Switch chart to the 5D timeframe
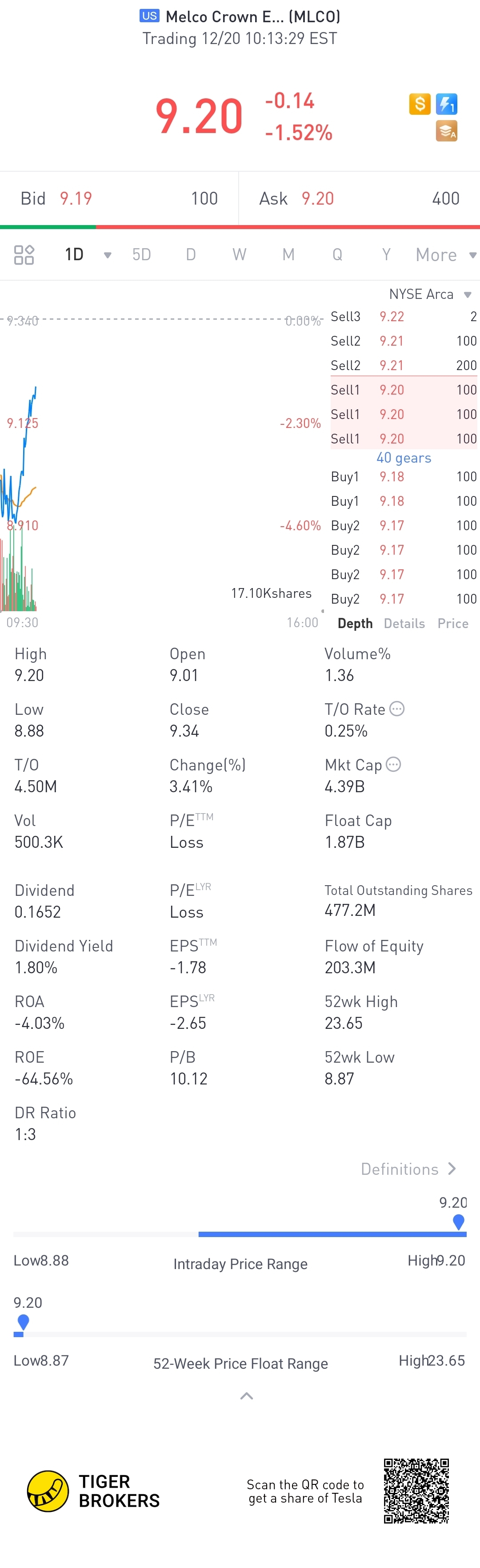 (141, 254)
